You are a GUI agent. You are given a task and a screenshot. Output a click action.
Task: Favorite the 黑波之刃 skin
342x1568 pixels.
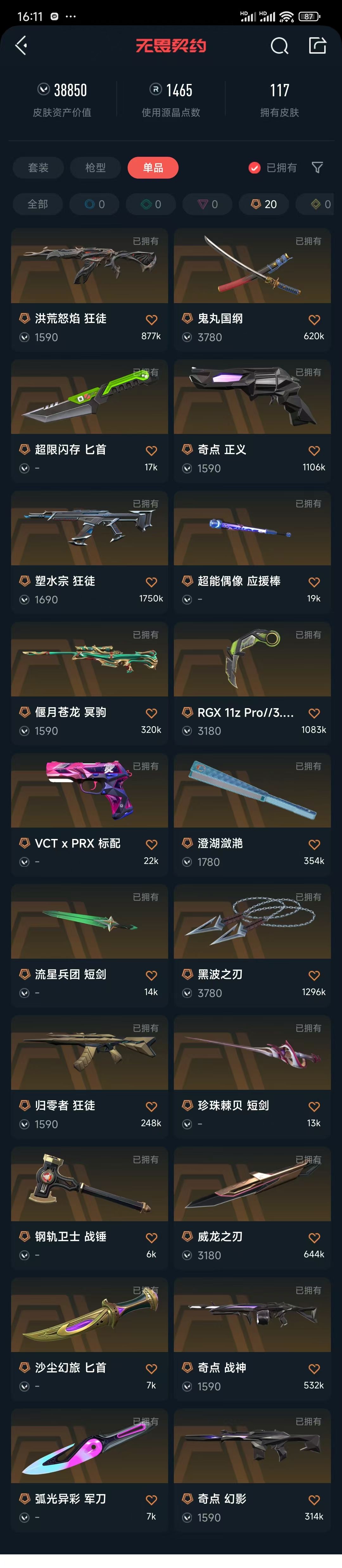point(314,976)
